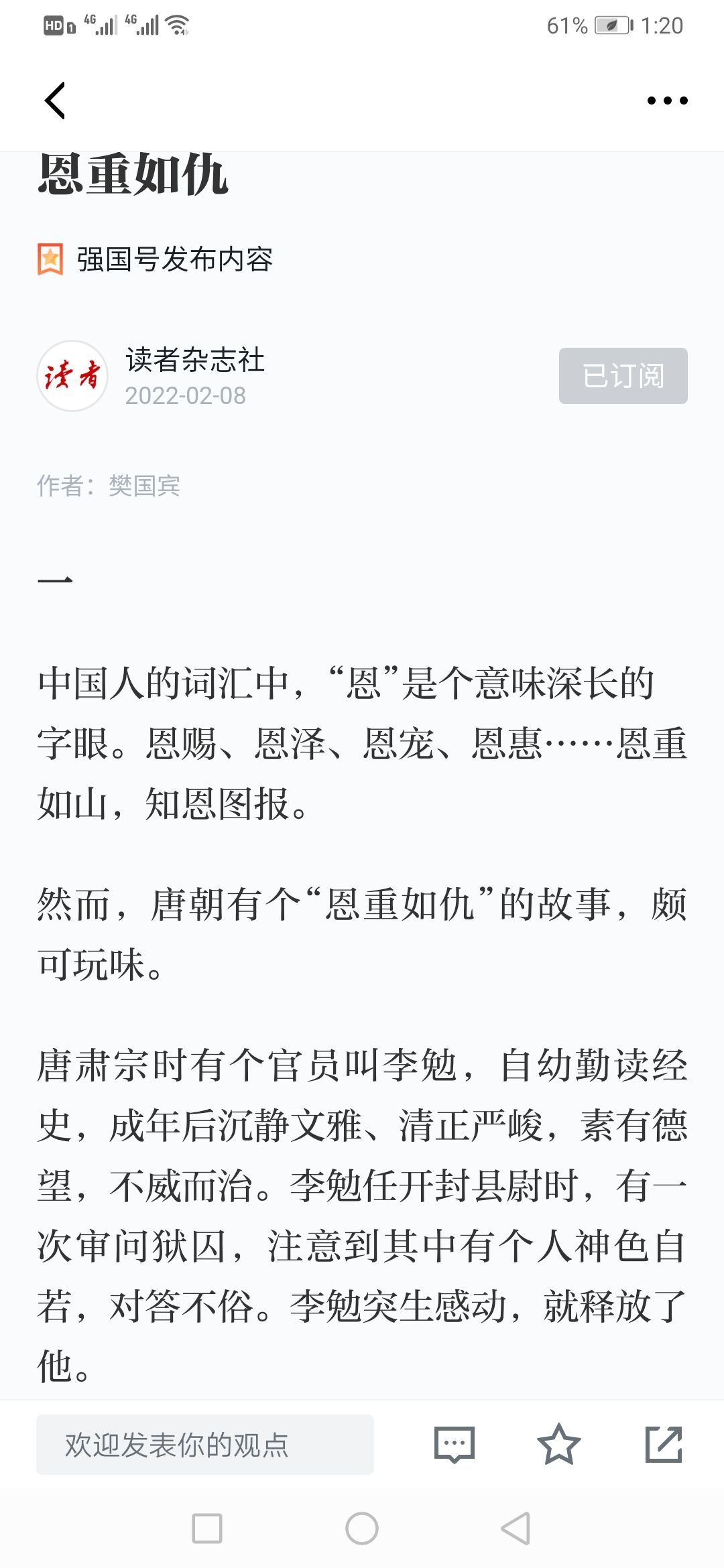
Task: Tap the 已订阅 subscription button
Action: click(623, 376)
